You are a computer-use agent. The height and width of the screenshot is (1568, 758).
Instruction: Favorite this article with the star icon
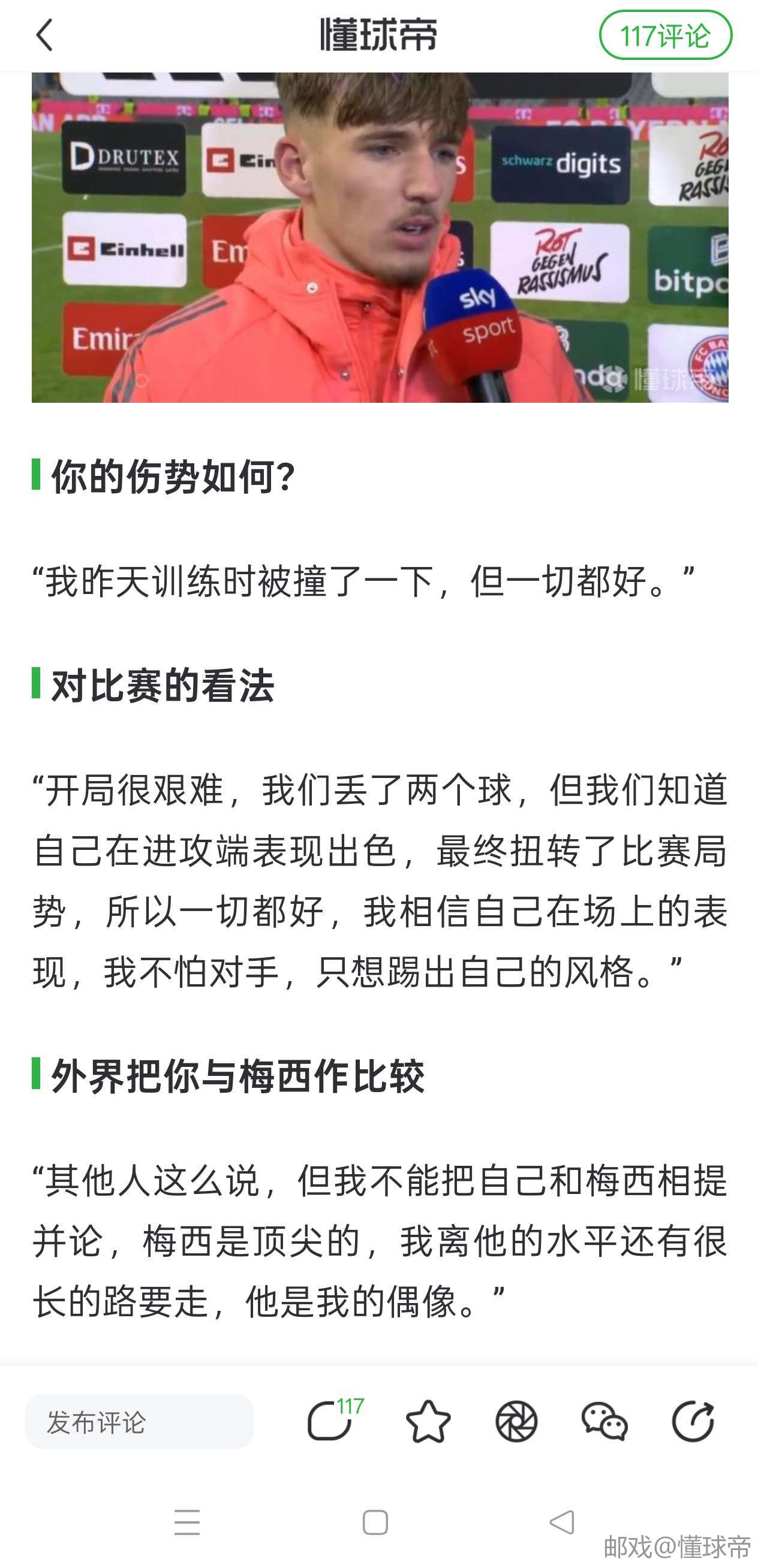[x=428, y=1422]
